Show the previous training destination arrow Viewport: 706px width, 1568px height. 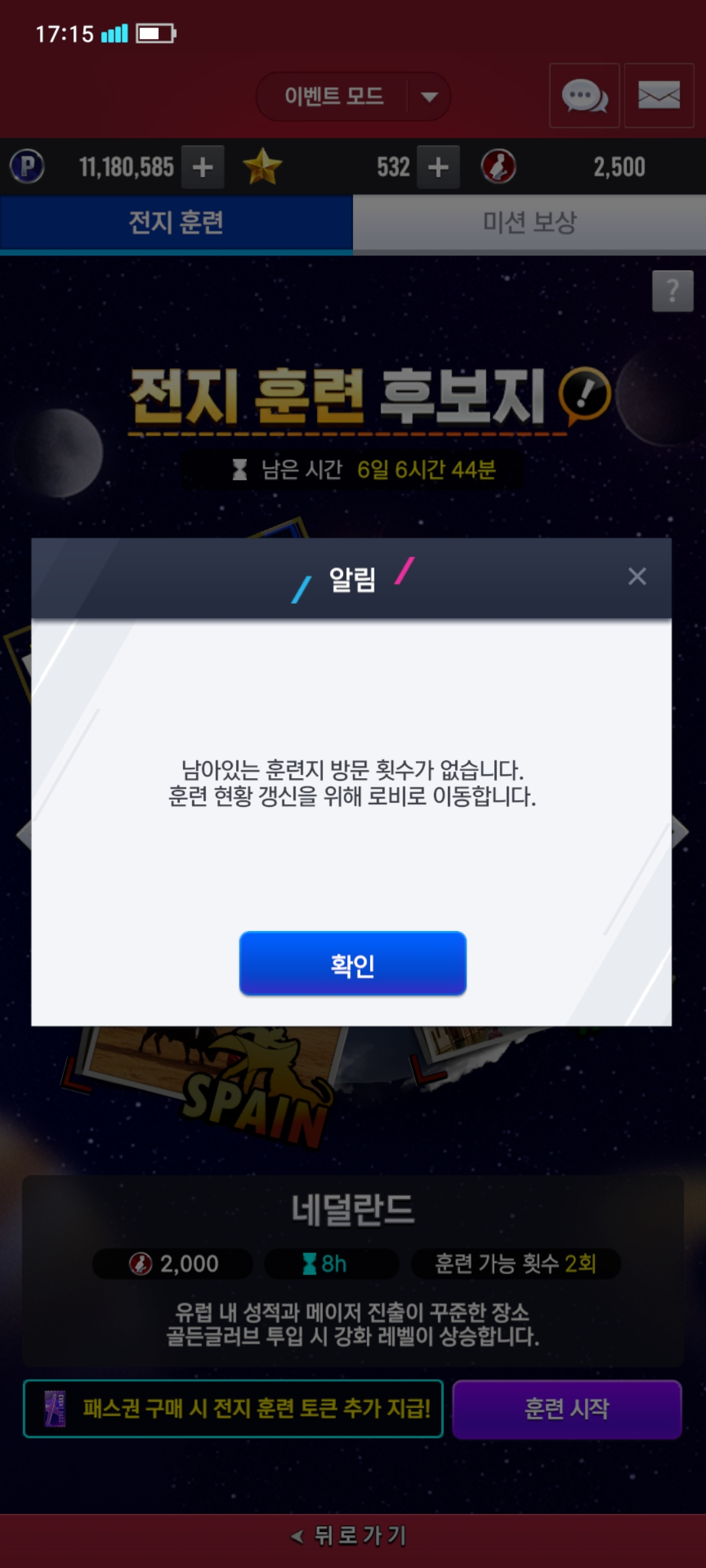click(24, 834)
